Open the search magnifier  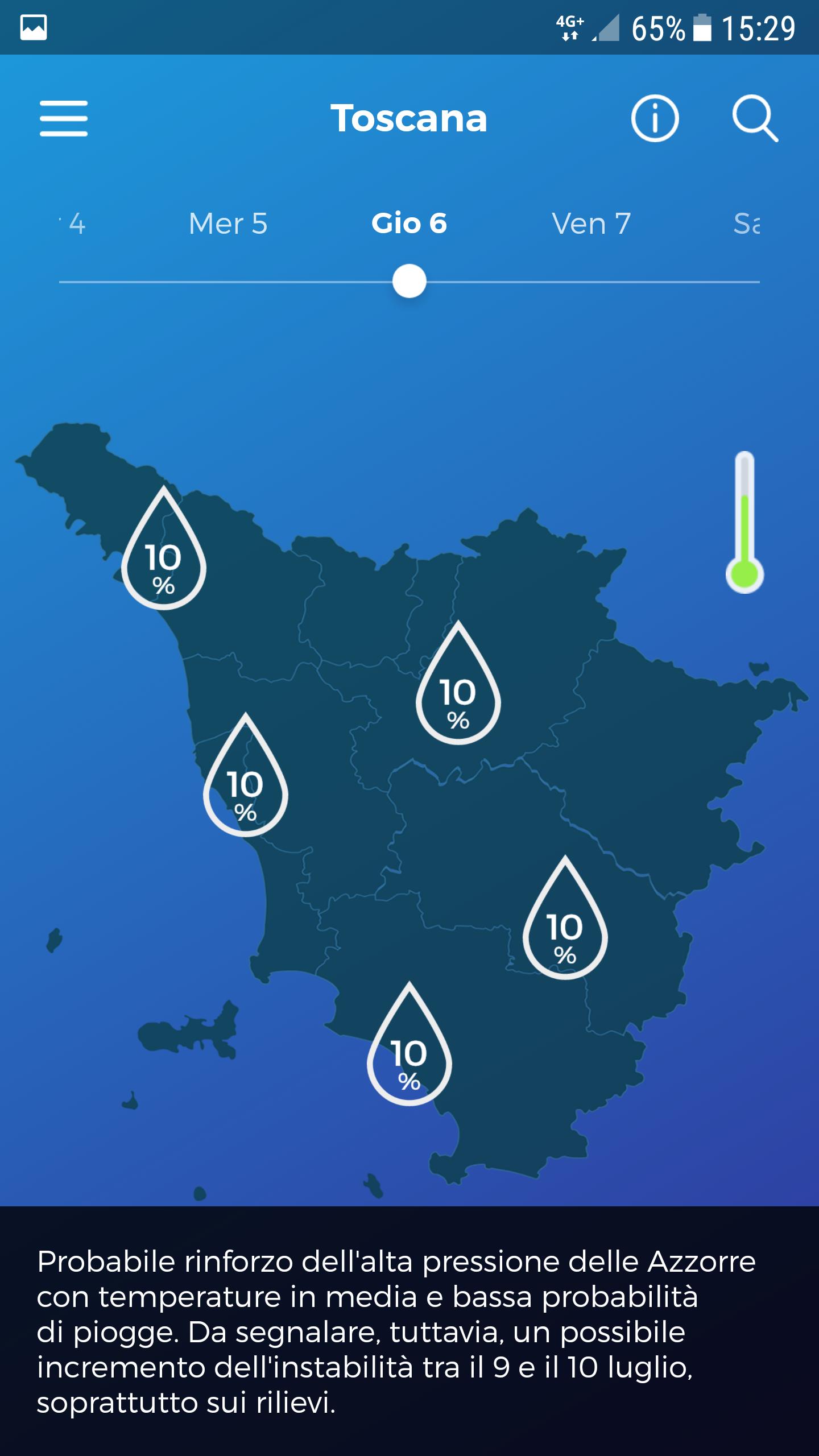[755, 118]
